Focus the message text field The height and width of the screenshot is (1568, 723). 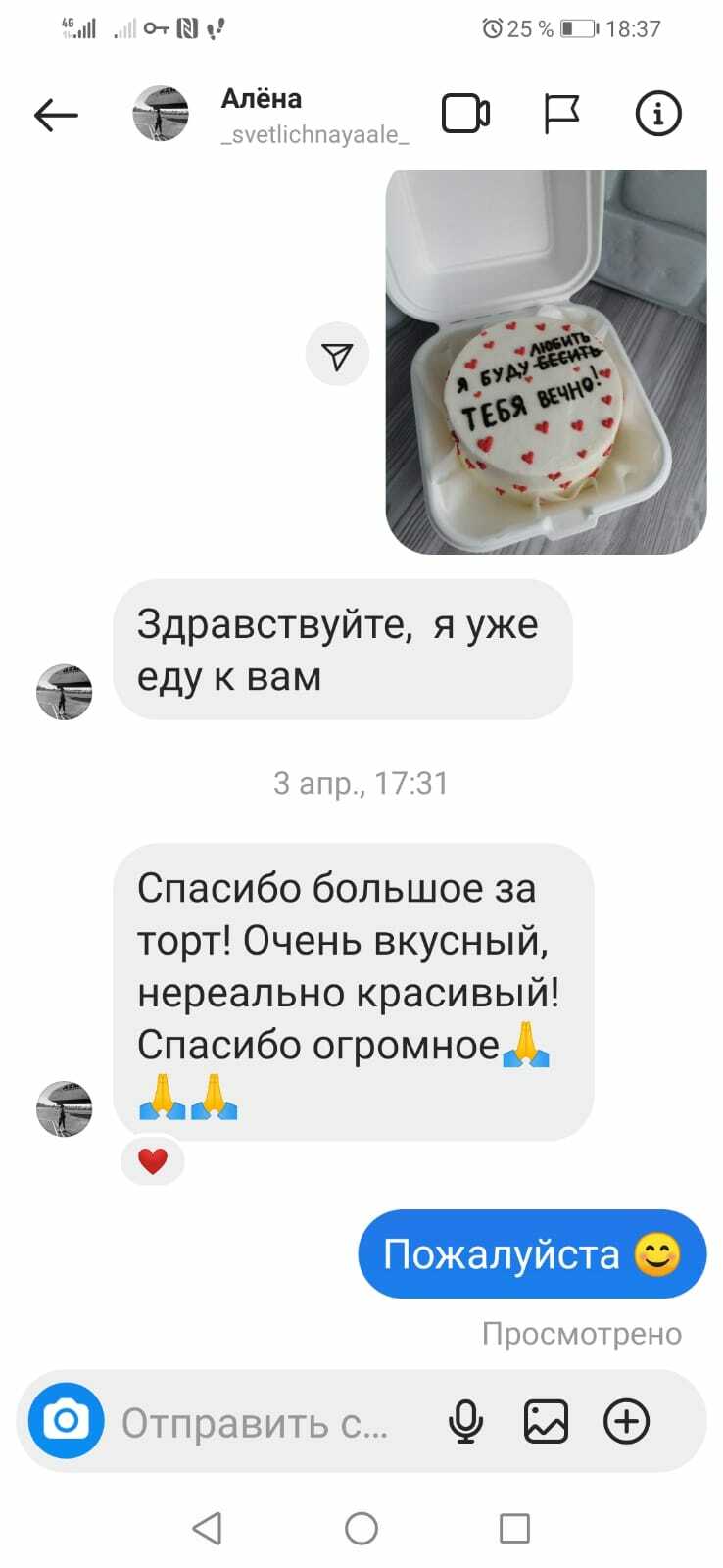(255, 1423)
